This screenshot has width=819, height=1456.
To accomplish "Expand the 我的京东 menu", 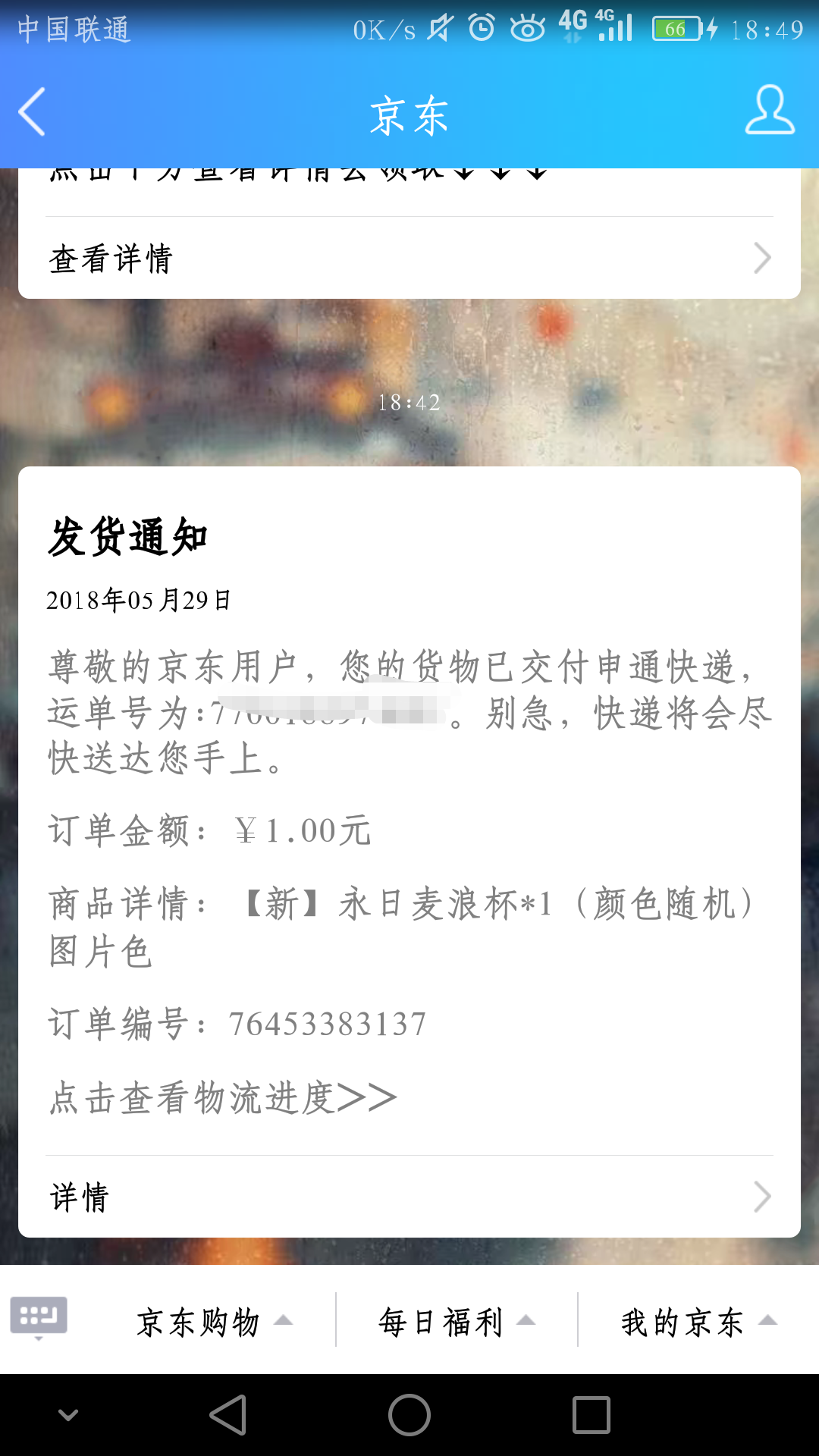I will click(x=698, y=1322).
